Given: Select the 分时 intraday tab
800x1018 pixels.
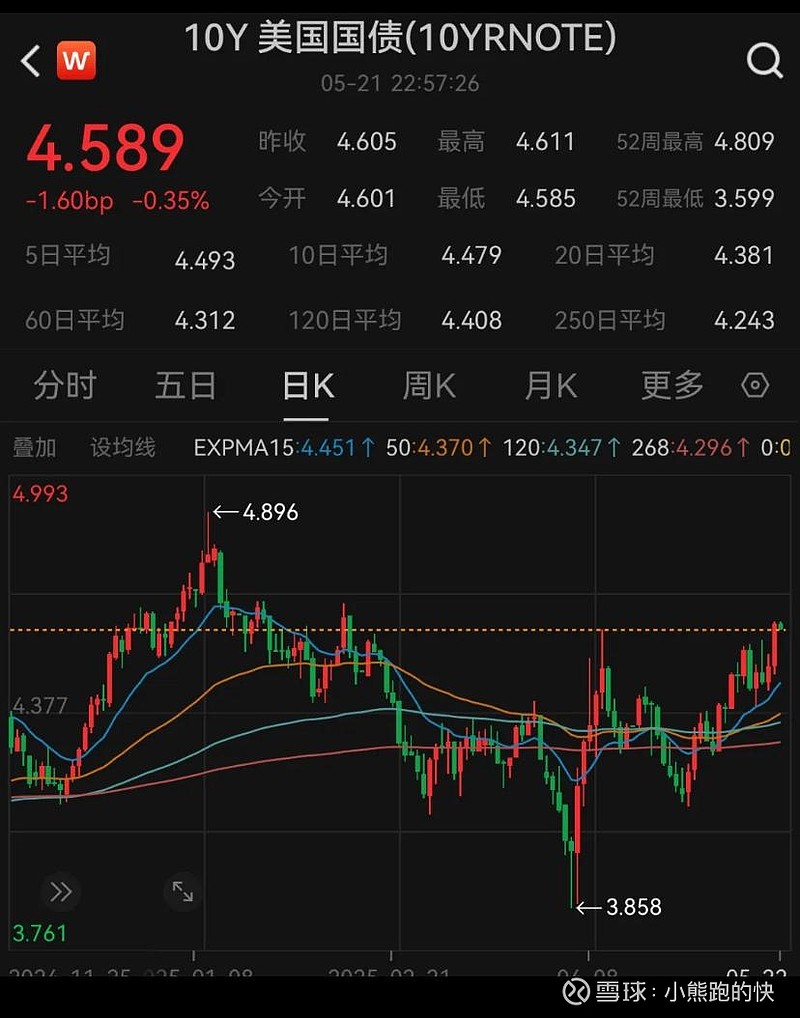Looking at the screenshot, I should coord(64,385).
